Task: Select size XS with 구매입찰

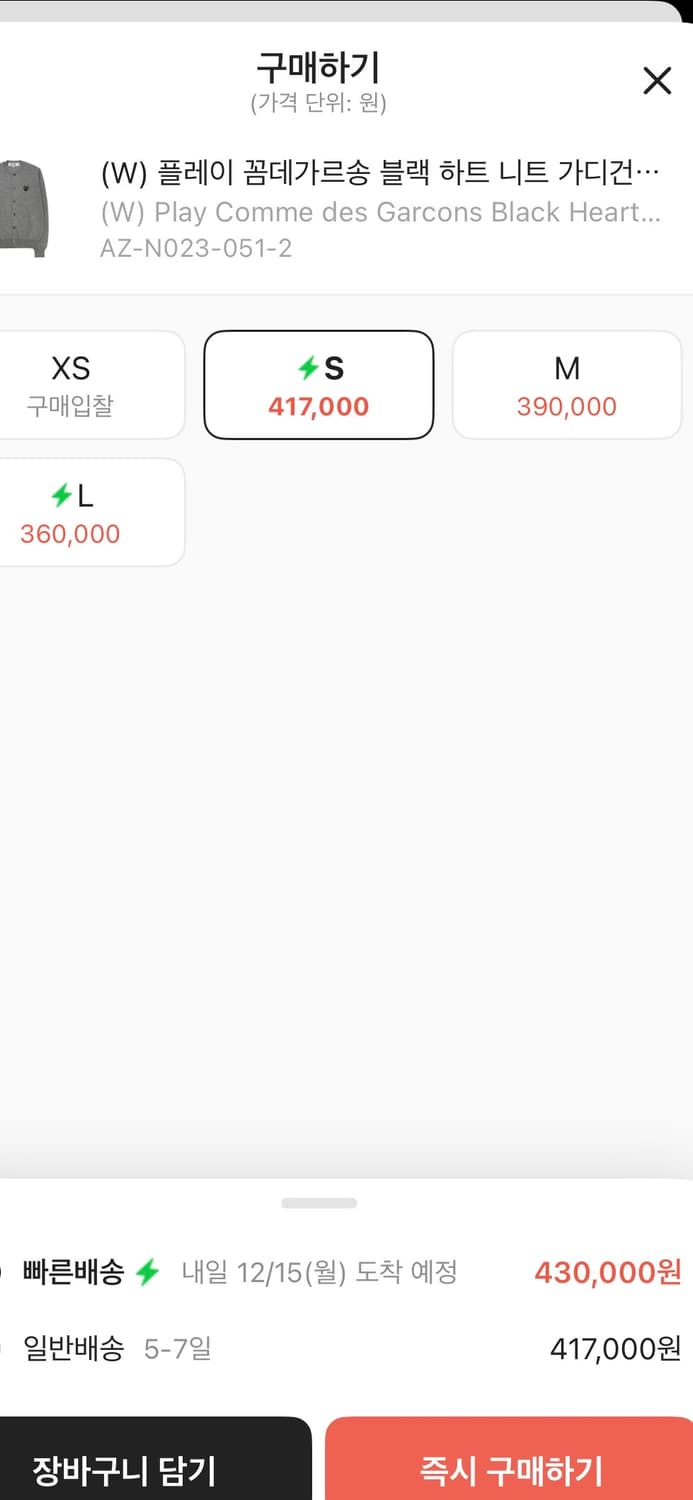Action: pyautogui.click(x=80, y=385)
